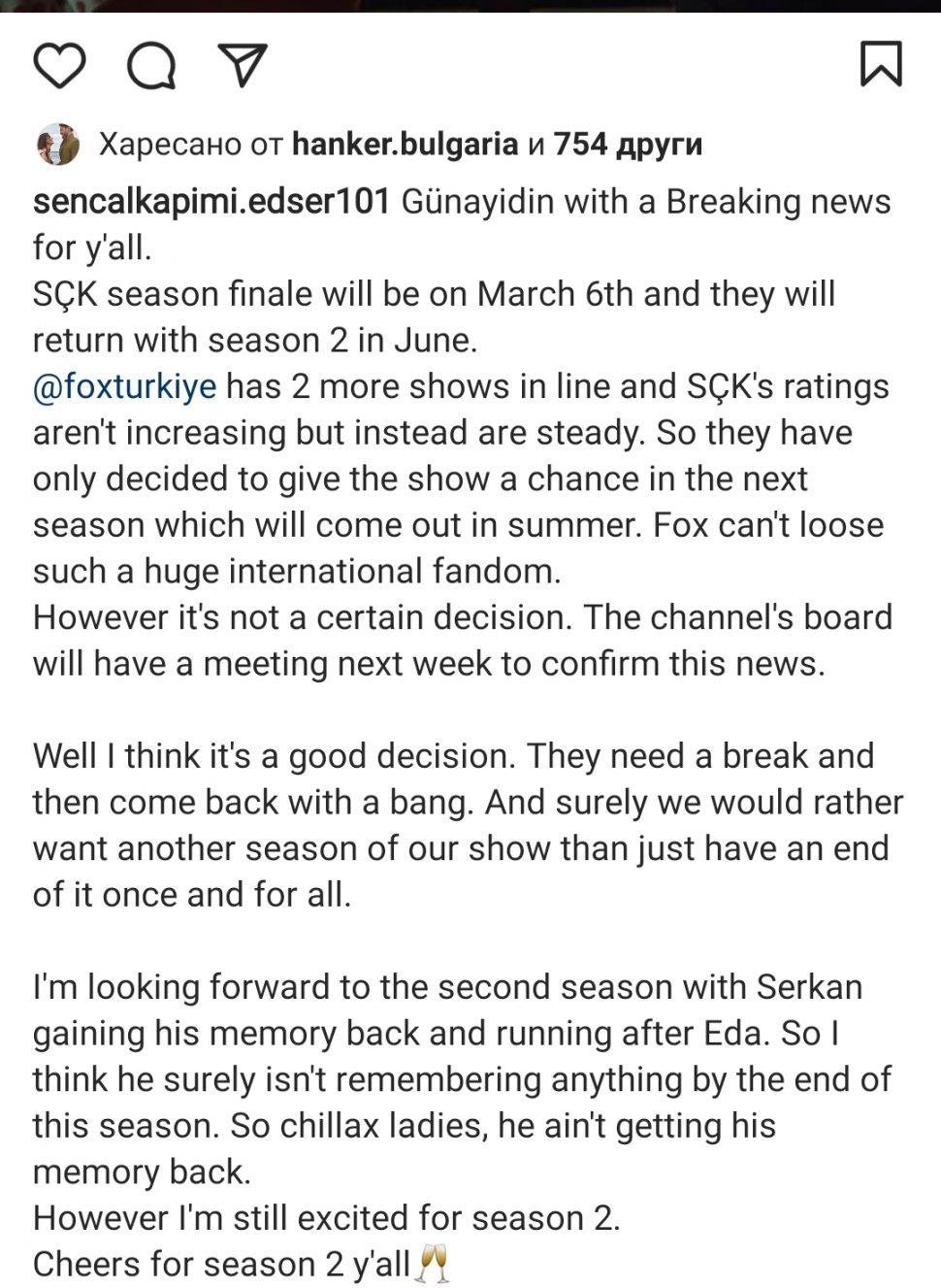The image size is (941, 1288).
Task: Open the @foxturkiye mention
Action: (x=124, y=386)
